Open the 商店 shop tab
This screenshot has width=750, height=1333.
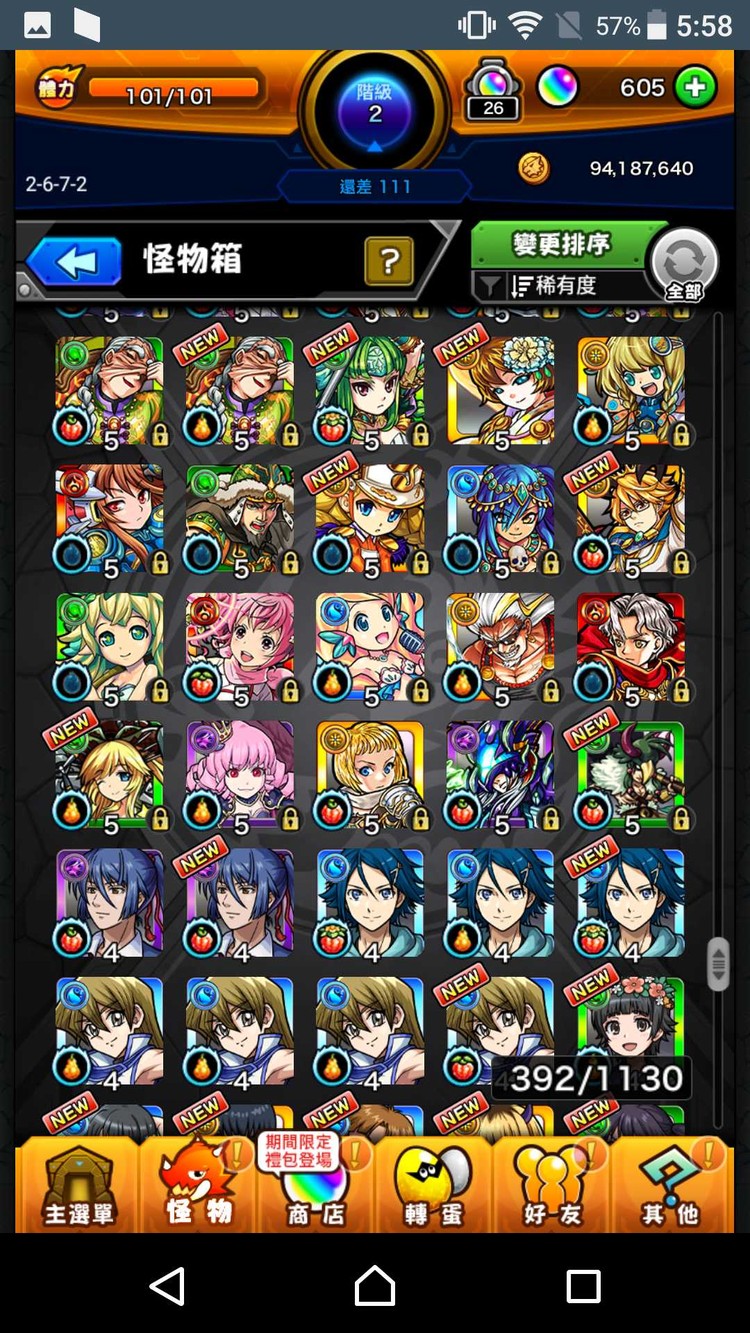[x=315, y=1184]
